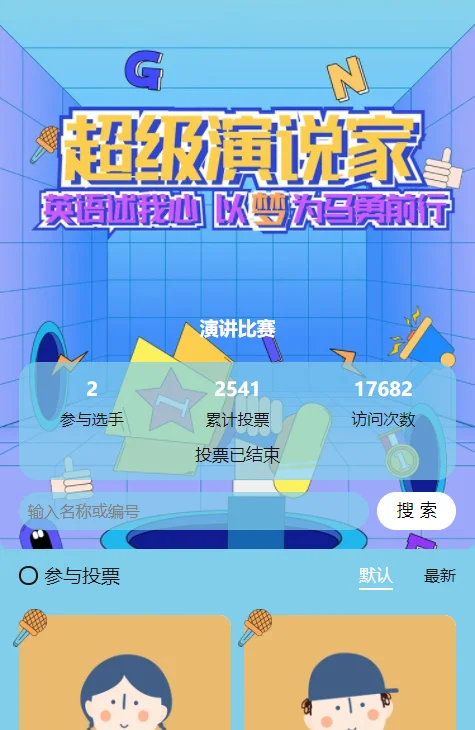Tap the 输入名称或编号 search field

194,511
